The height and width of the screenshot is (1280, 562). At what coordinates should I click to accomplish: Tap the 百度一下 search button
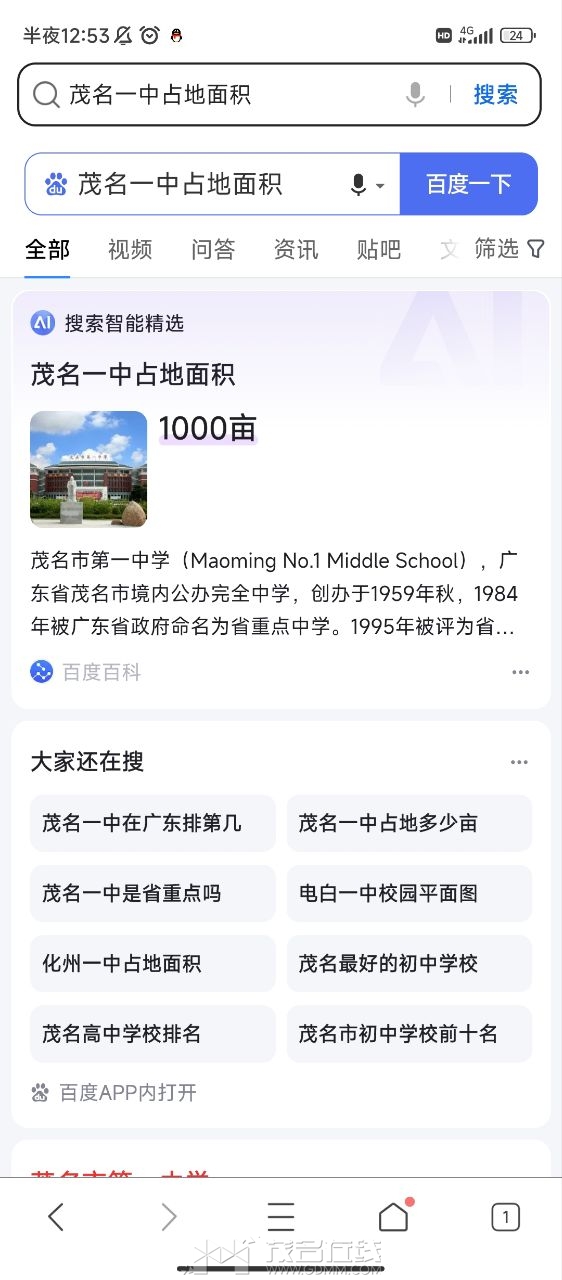tap(468, 184)
